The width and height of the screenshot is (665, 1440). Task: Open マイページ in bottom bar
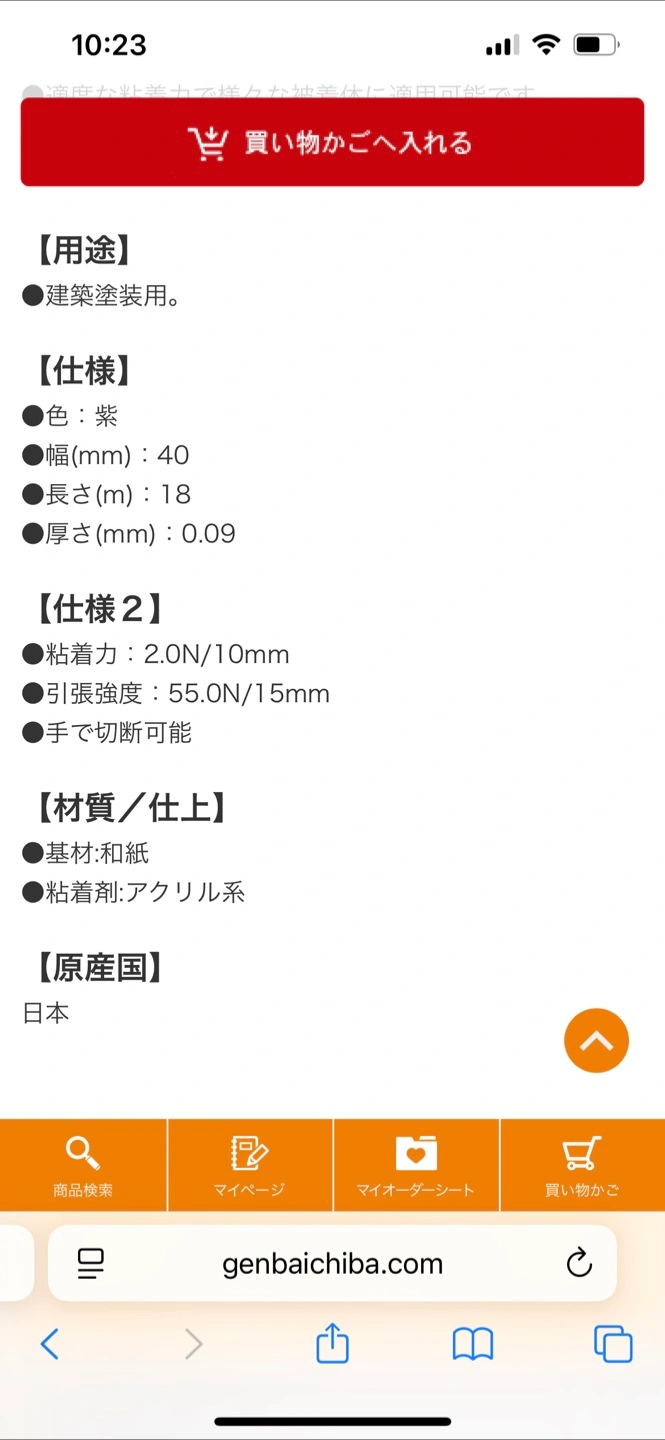(249, 1165)
